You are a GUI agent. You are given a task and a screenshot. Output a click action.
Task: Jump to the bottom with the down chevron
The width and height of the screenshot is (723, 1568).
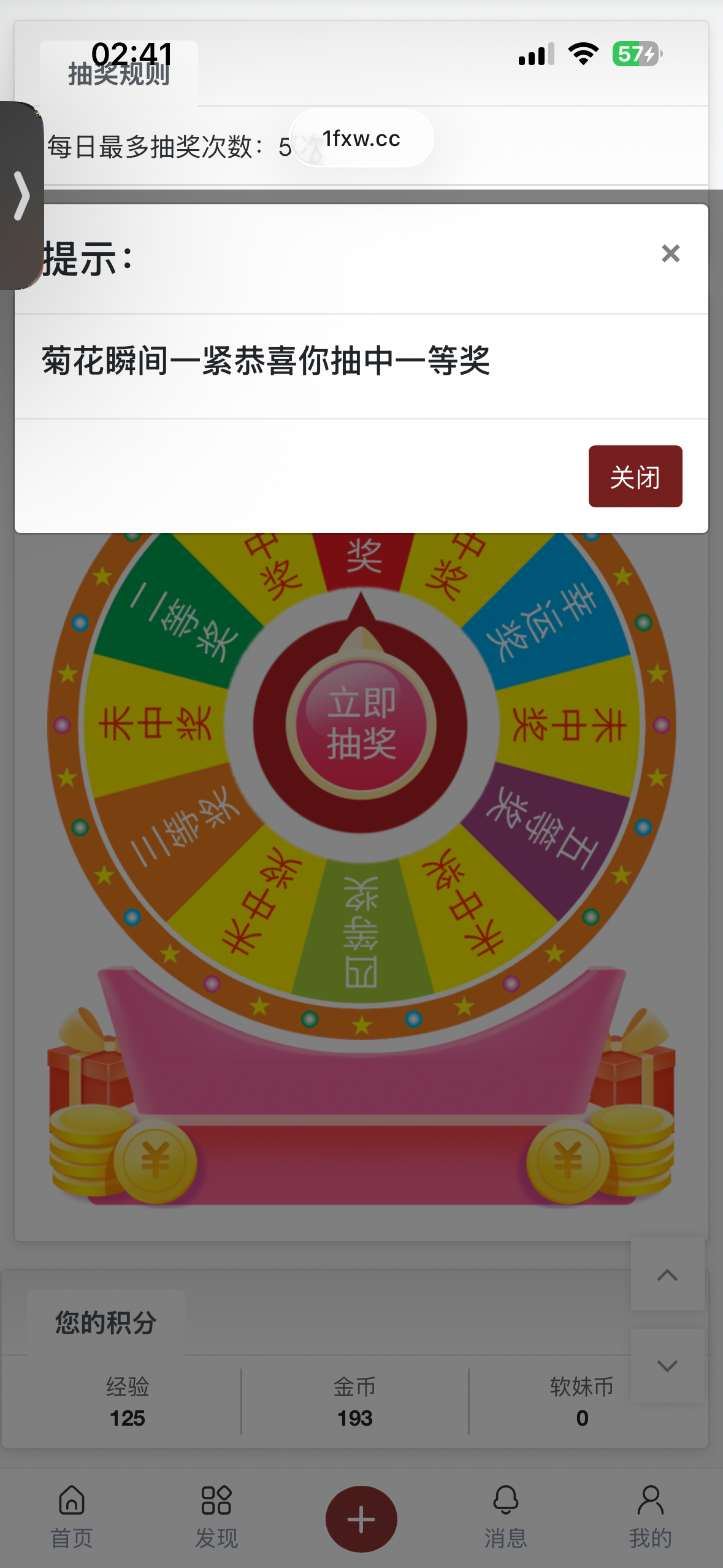(x=667, y=1366)
